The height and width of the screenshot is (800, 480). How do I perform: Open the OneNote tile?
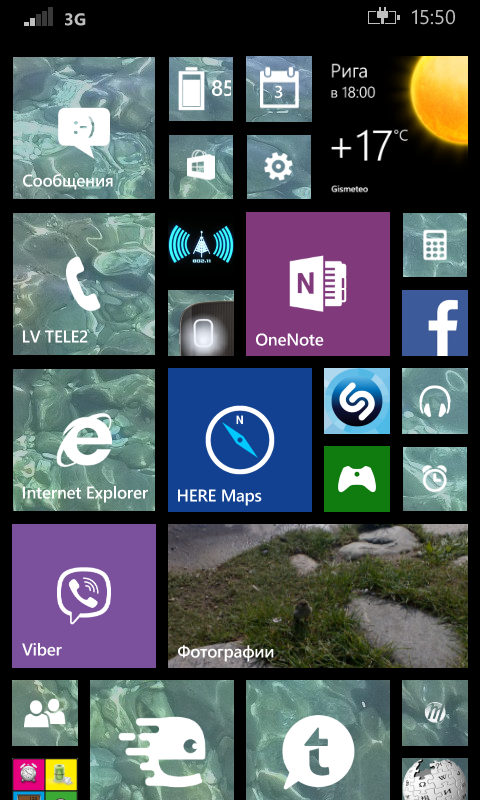(318, 284)
